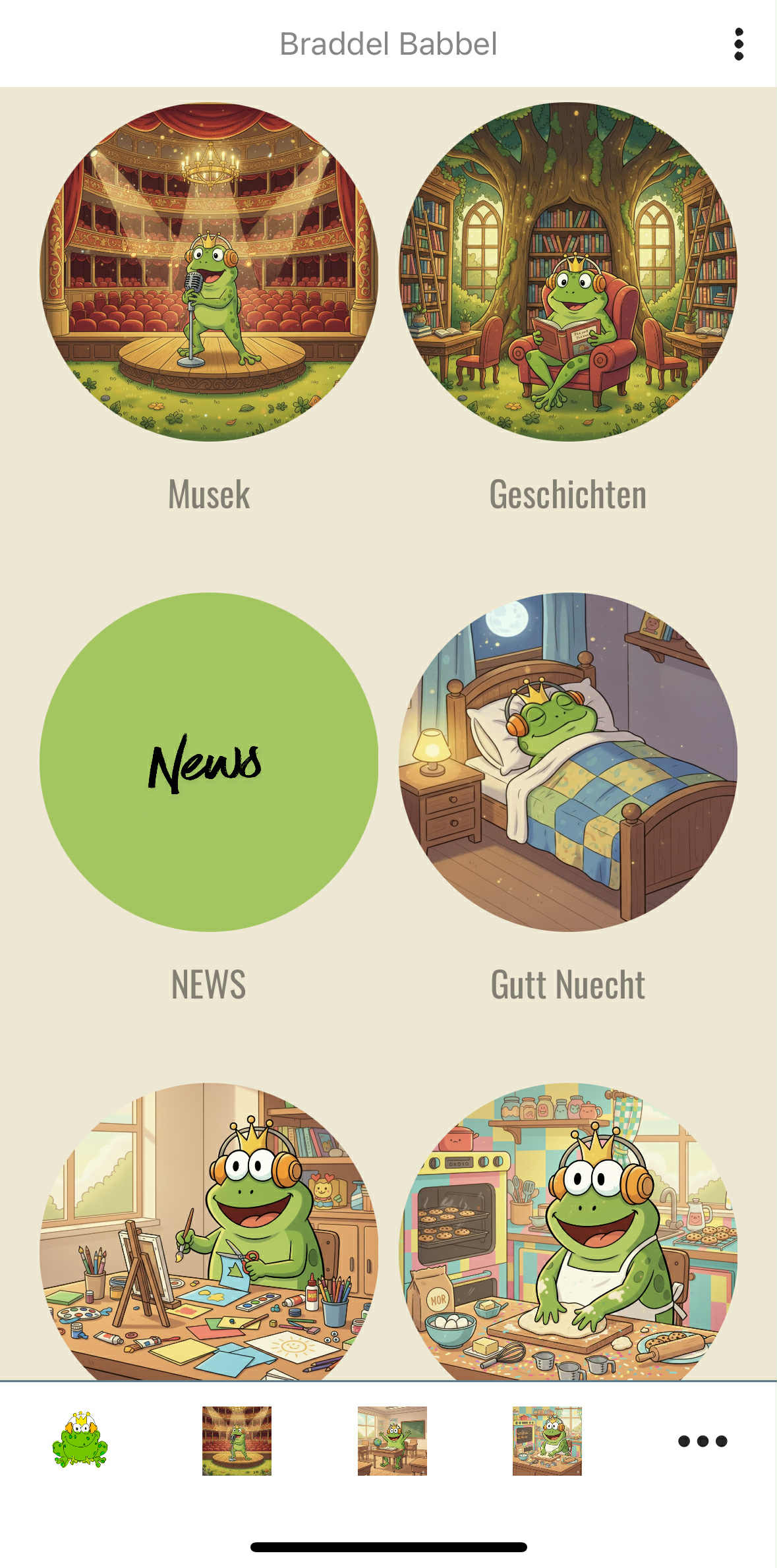This screenshot has height=1568, width=777.
Task: Open the Geschichten category
Action: point(568,272)
